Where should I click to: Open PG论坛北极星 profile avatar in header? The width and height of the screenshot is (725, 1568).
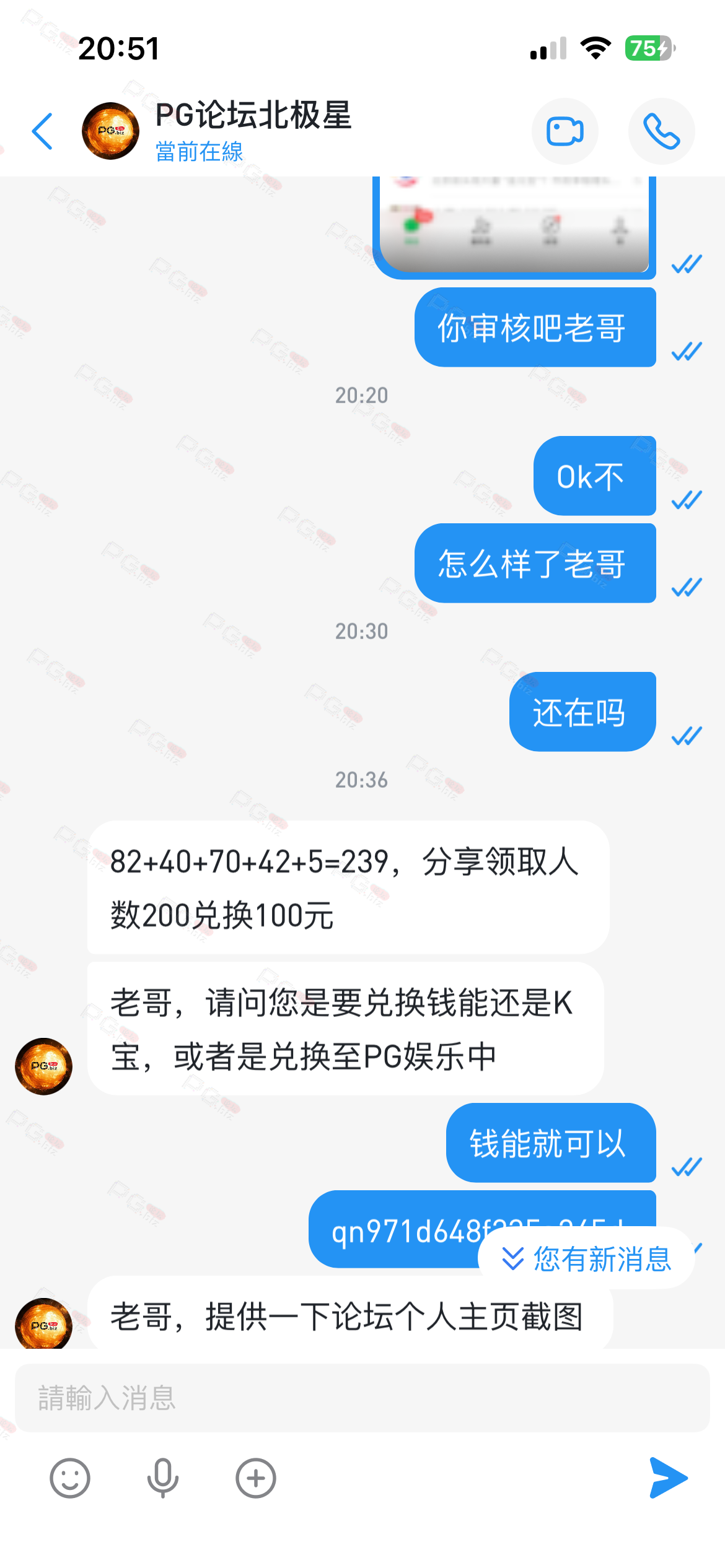pyautogui.click(x=111, y=131)
